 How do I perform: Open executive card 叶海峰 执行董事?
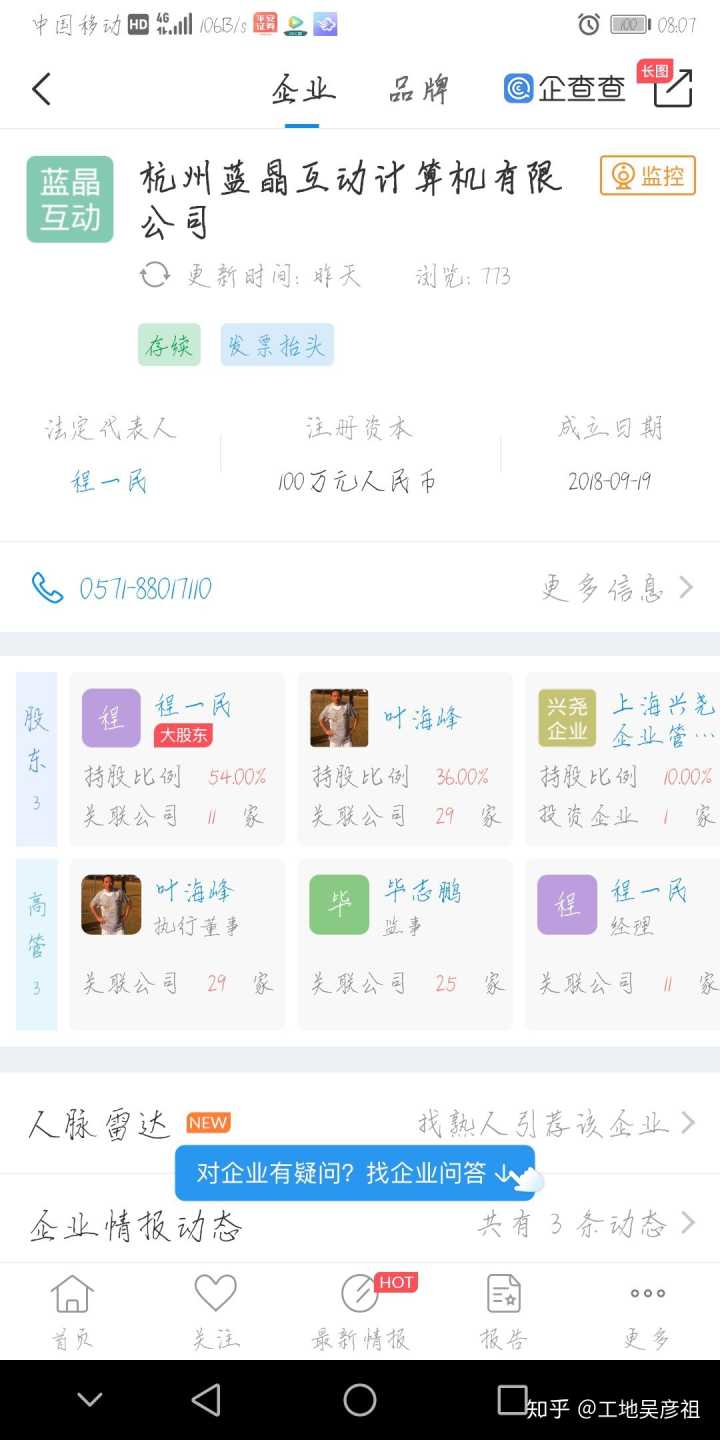pyautogui.click(x=177, y=943)
